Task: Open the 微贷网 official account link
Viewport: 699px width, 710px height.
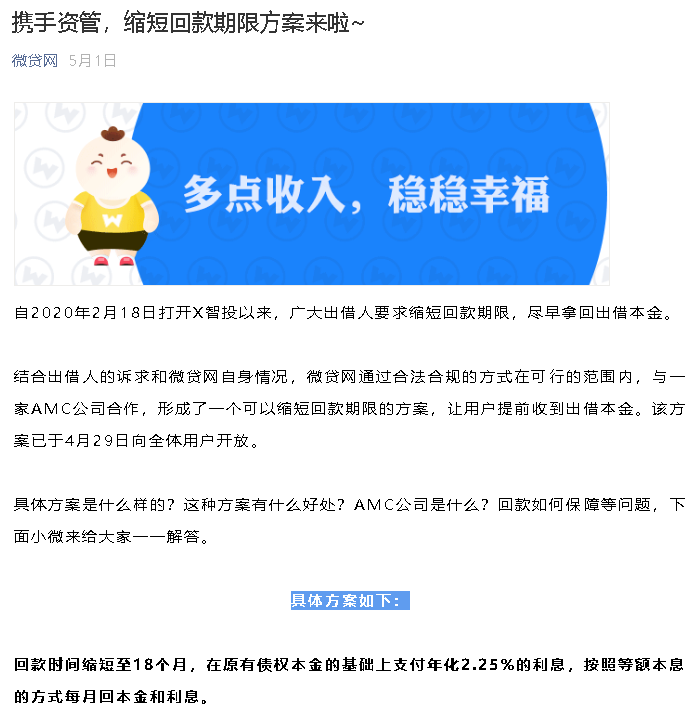Action: (34, 60)
